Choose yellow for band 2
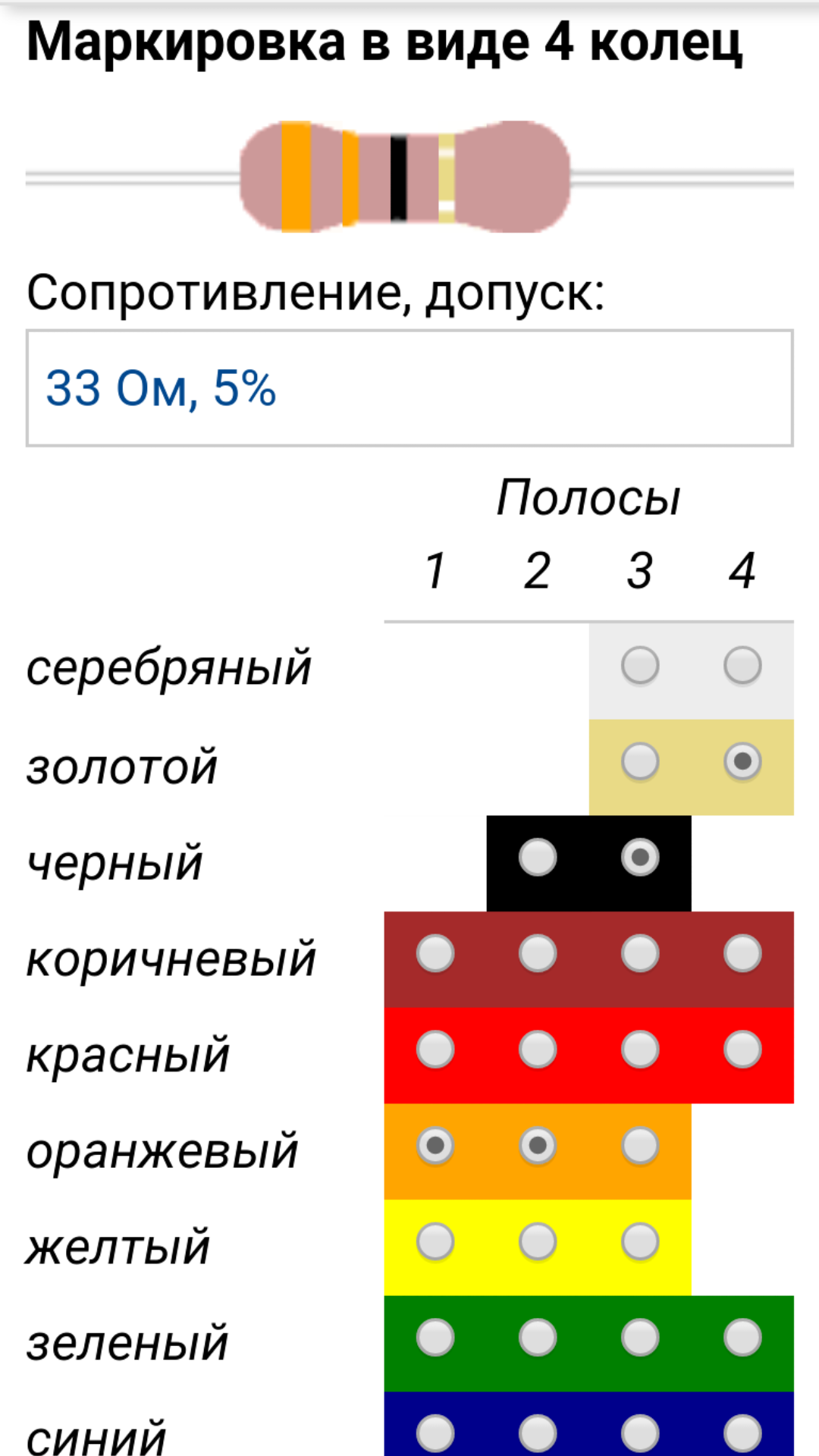 pyautogui.click(x=538, y=1242)
